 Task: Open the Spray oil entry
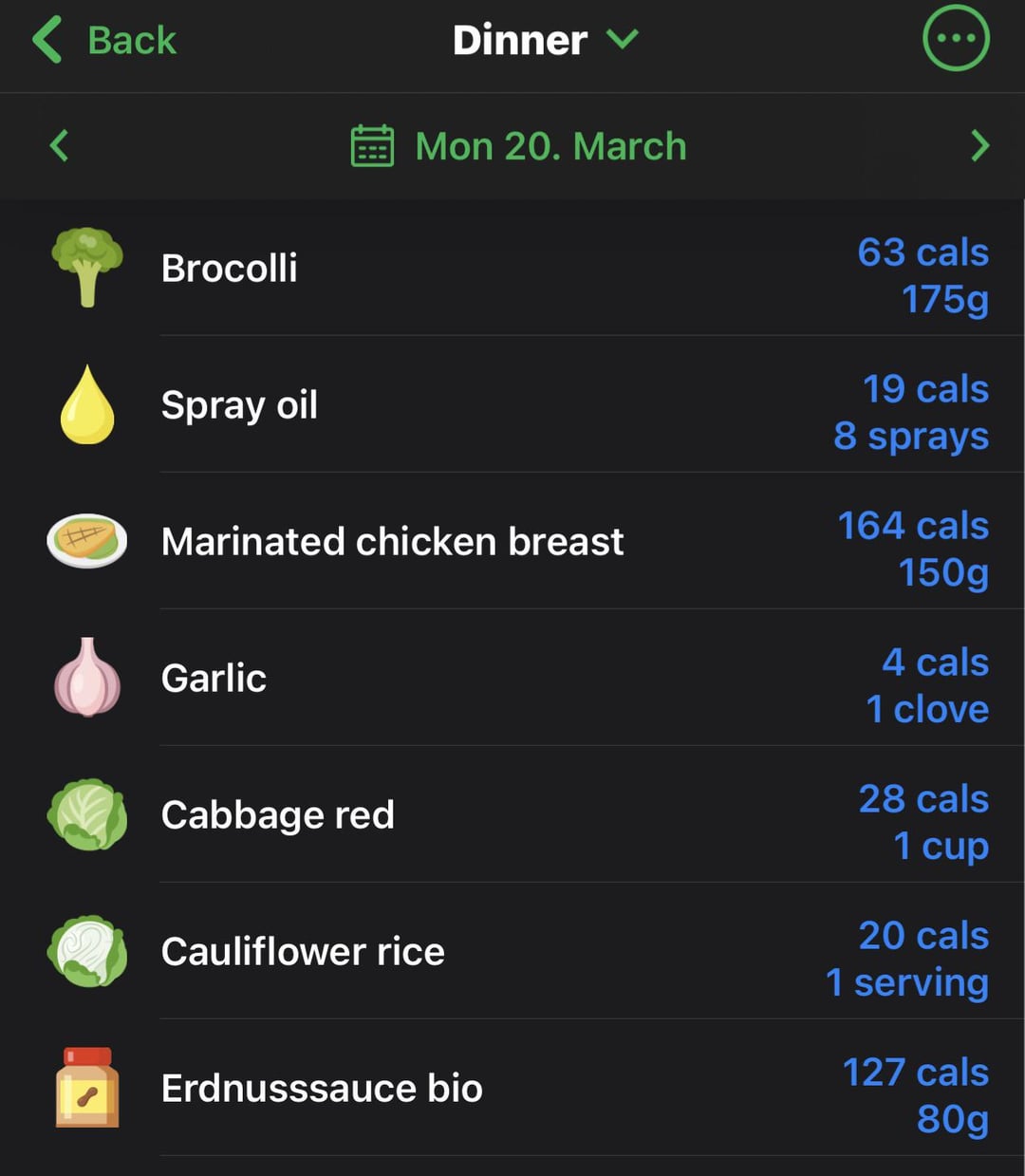pos(512,405)
